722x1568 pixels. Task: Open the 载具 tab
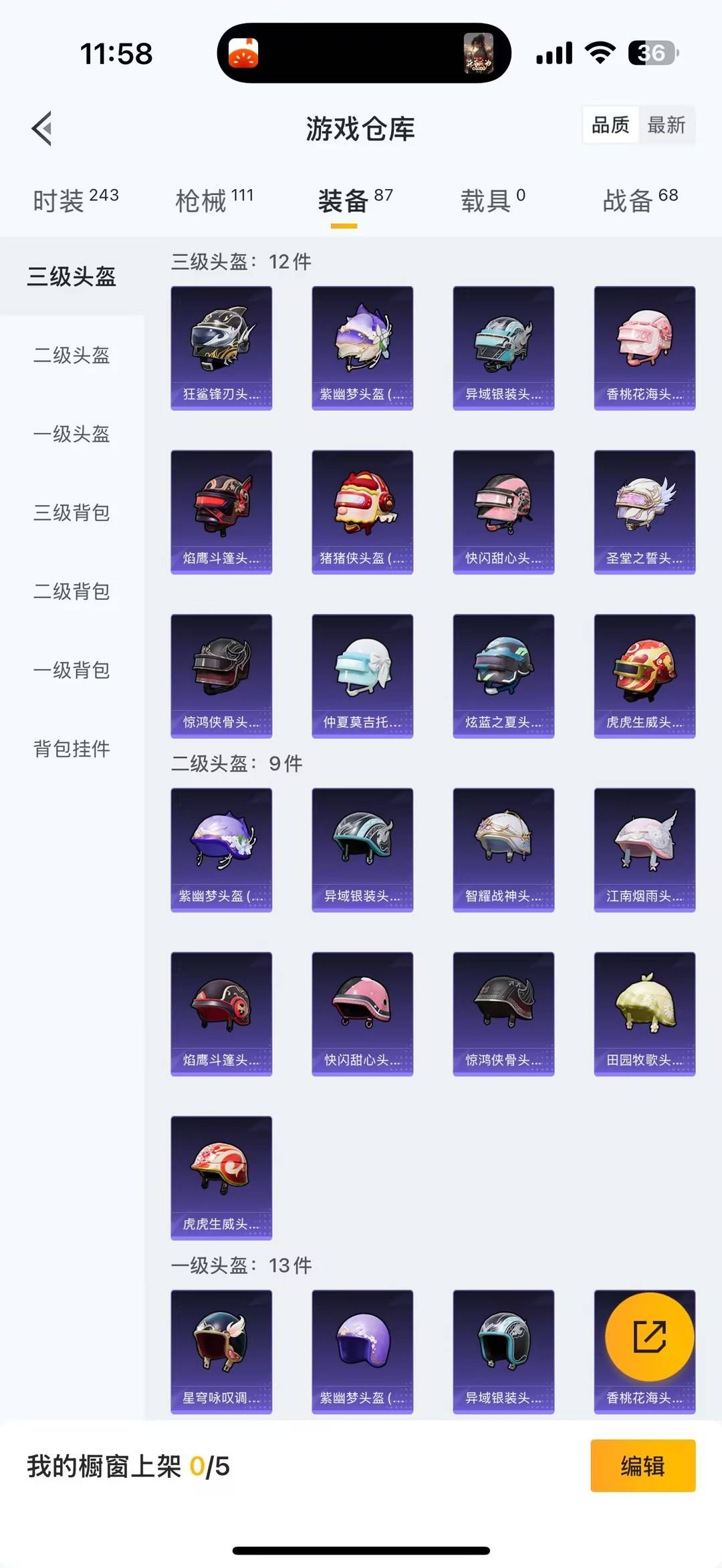tap(493, 200)
